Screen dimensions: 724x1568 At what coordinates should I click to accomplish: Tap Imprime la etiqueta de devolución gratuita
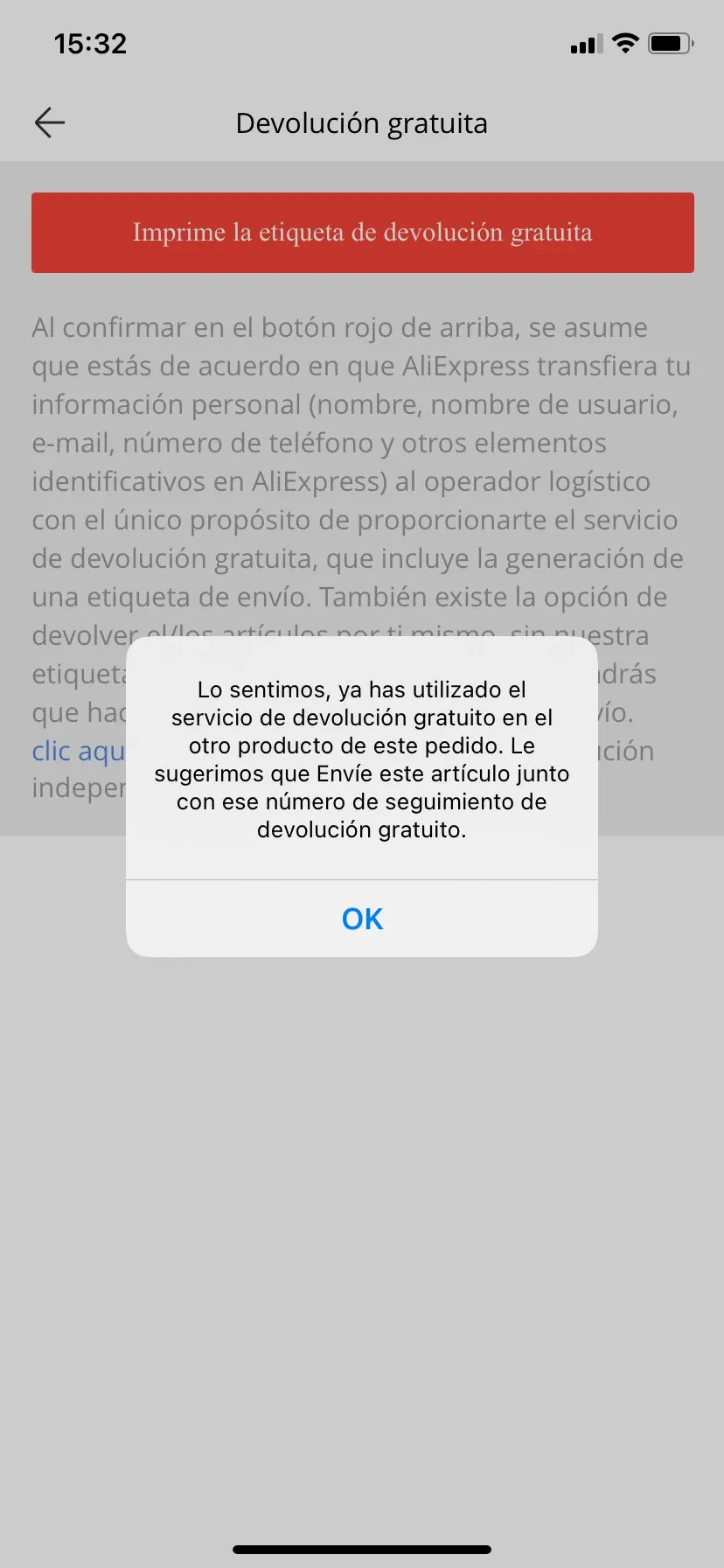pyautogui.click(x=362, y=233)
